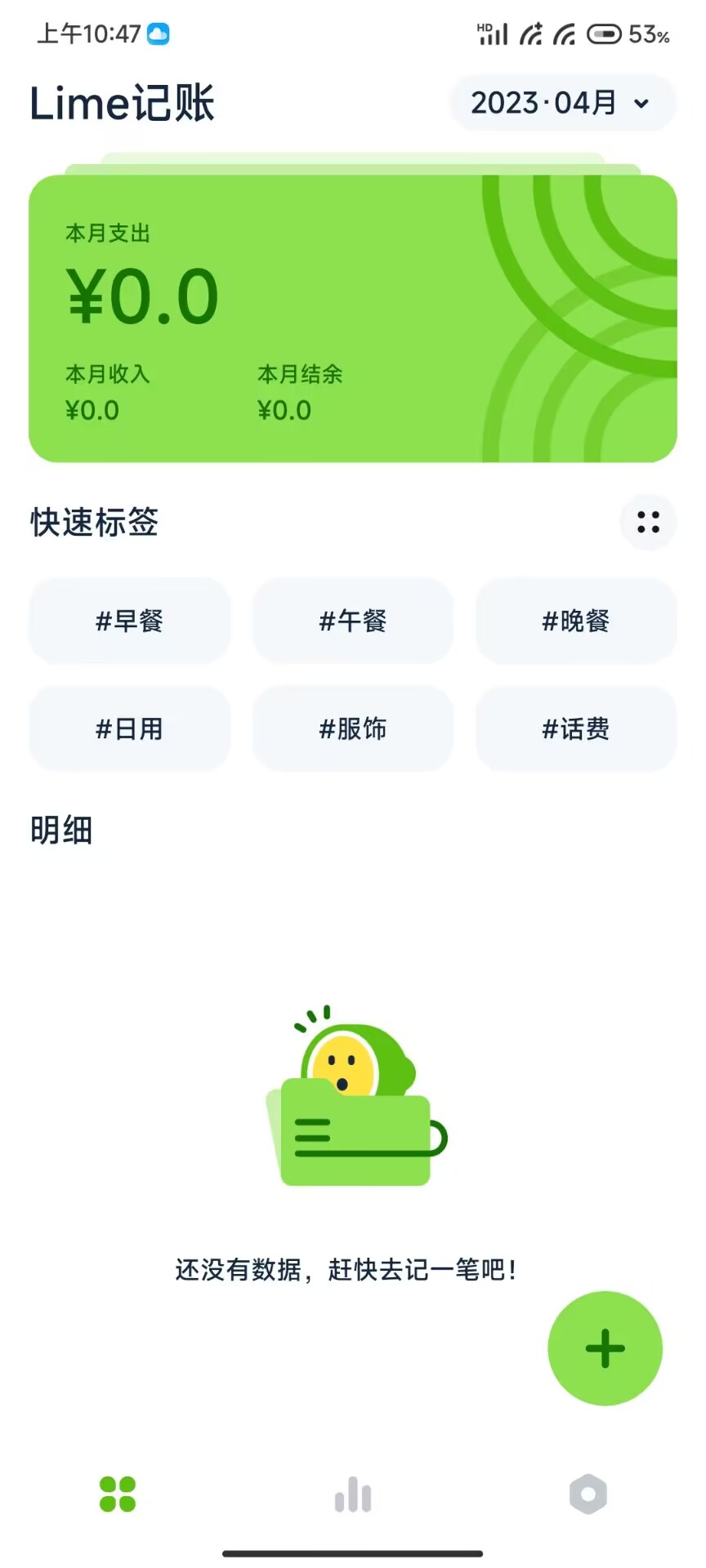The image size is (706, 1568).
Task: Tap the #话费 quick tag
Action: click(576, 728)
